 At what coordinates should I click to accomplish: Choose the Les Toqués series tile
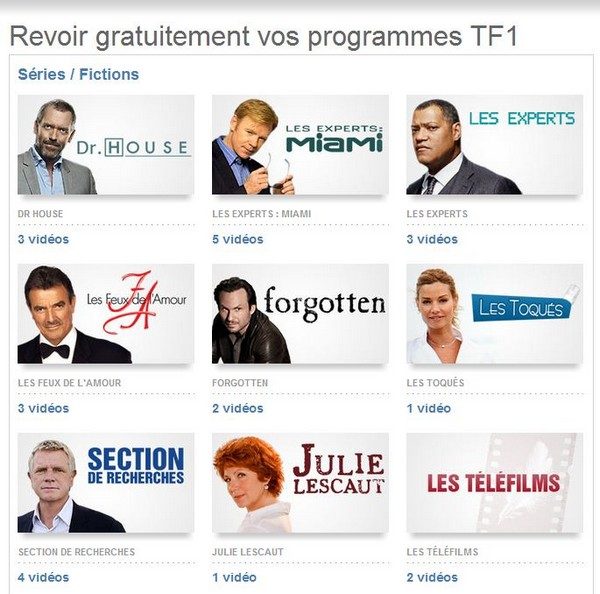[x=494, y=314]
